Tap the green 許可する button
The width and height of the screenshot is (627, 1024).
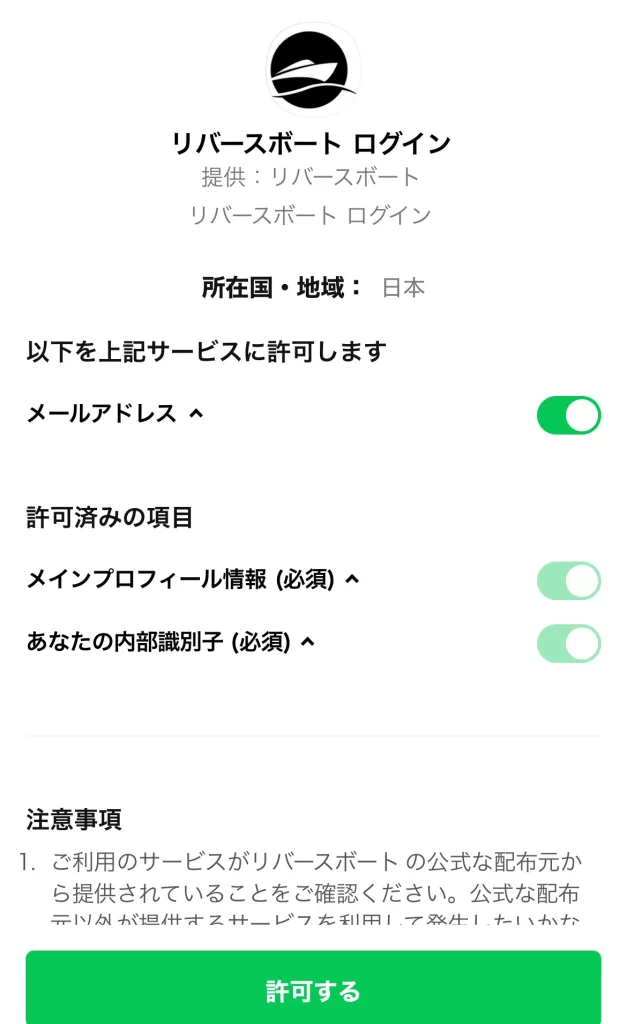pos(313,990)
